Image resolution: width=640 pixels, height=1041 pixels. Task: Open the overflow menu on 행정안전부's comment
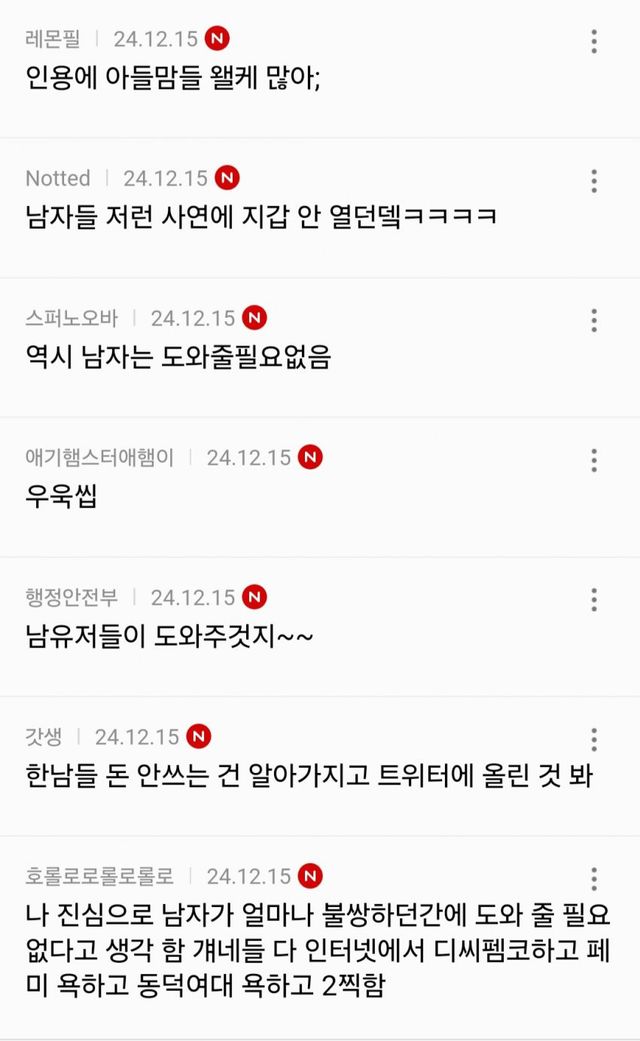click(x=594, y=599)
